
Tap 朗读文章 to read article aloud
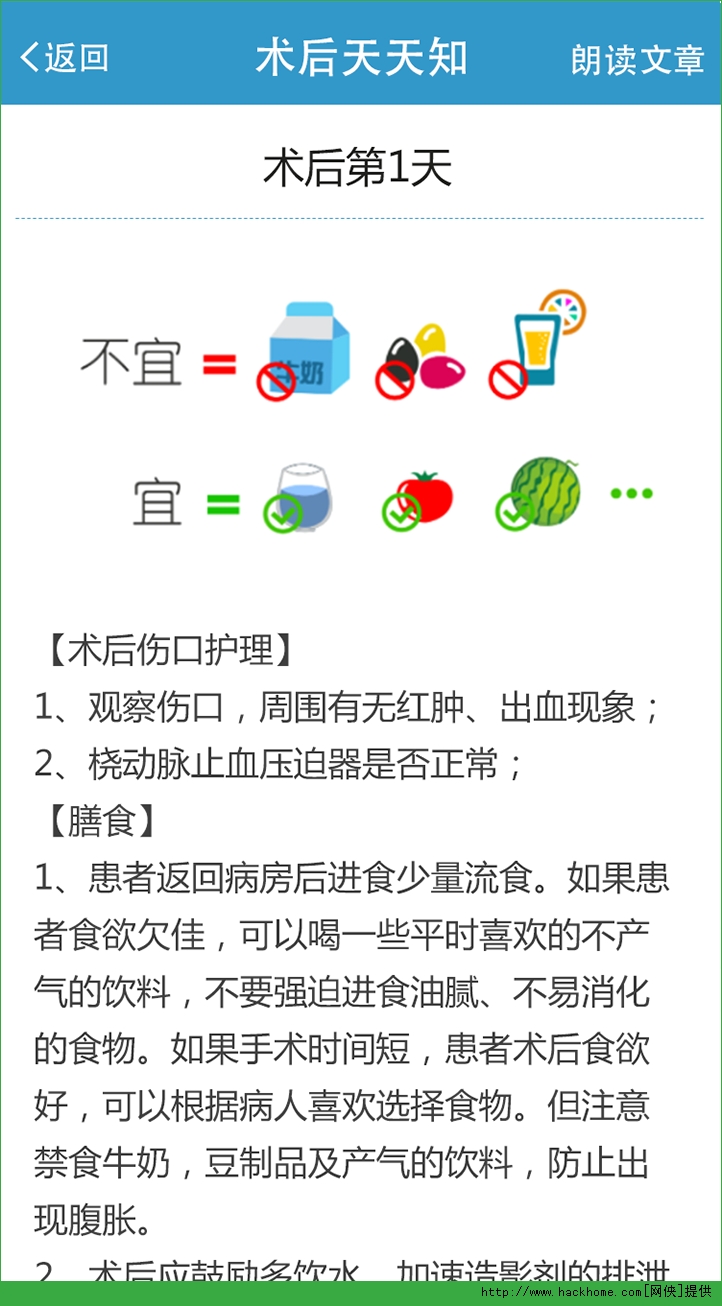click(x=637, y=59)
